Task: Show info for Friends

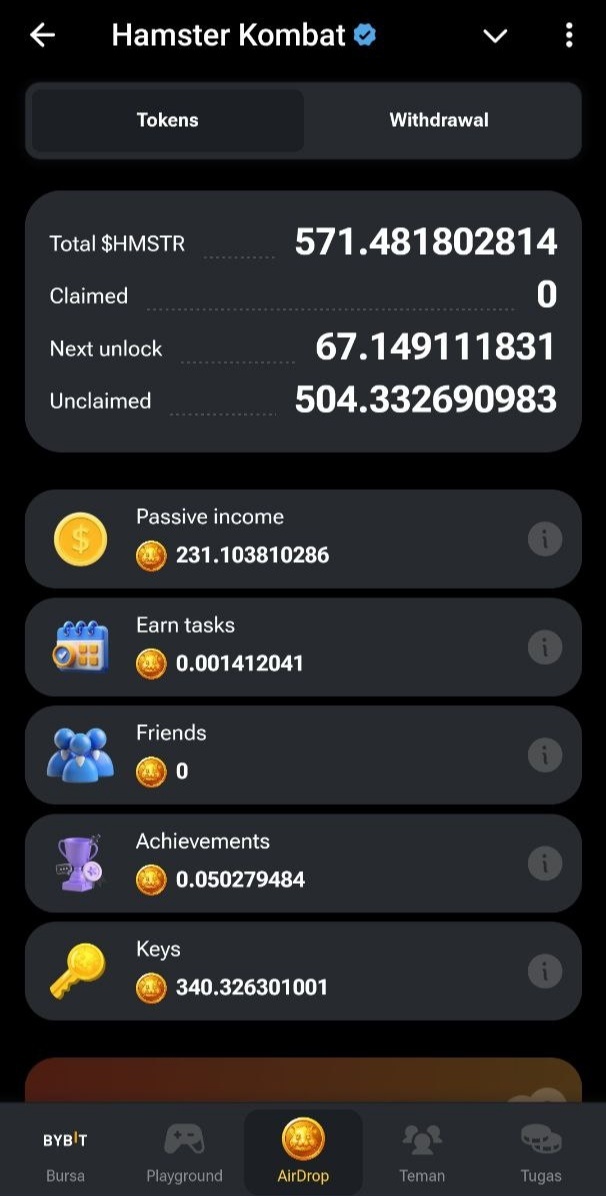Action: tap(544, 755)
